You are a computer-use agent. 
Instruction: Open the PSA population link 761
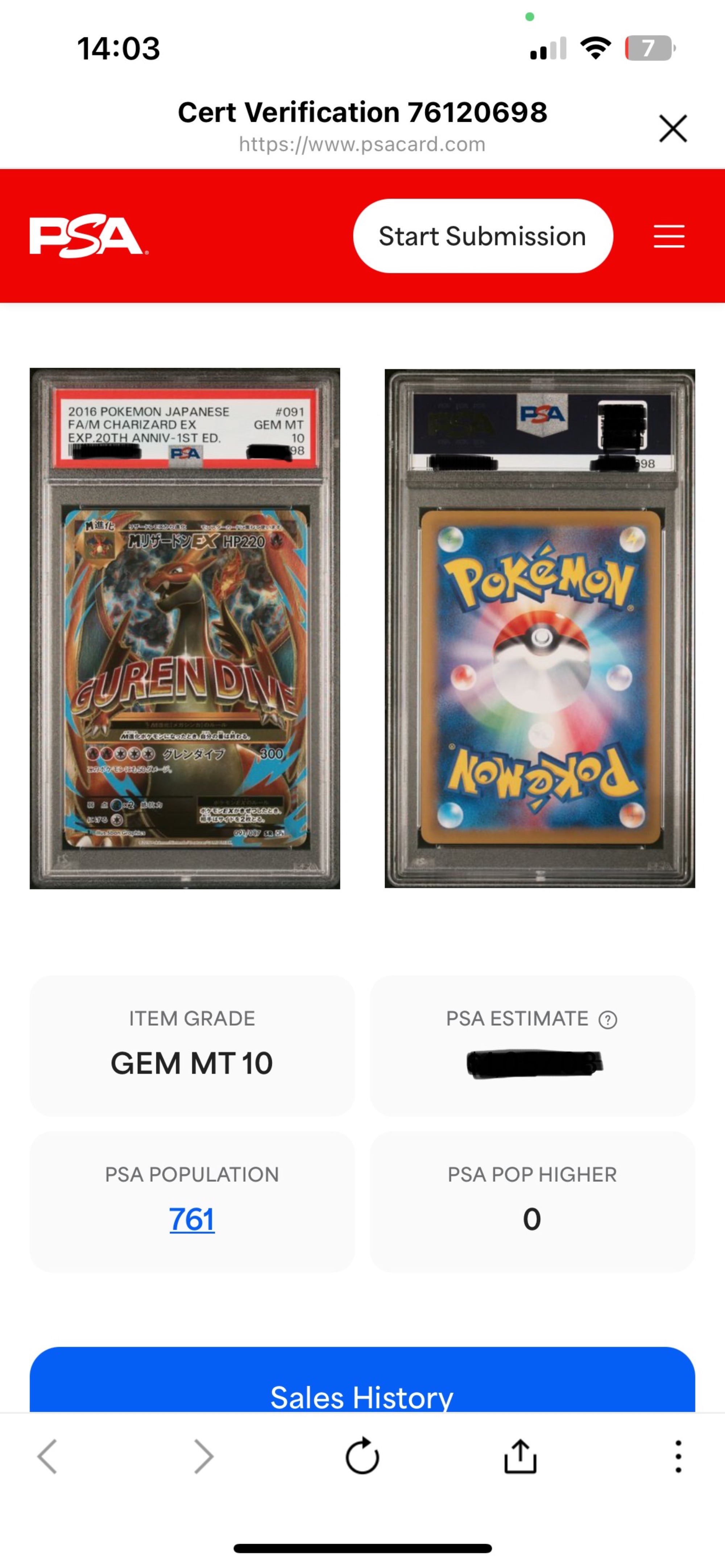192,1219
